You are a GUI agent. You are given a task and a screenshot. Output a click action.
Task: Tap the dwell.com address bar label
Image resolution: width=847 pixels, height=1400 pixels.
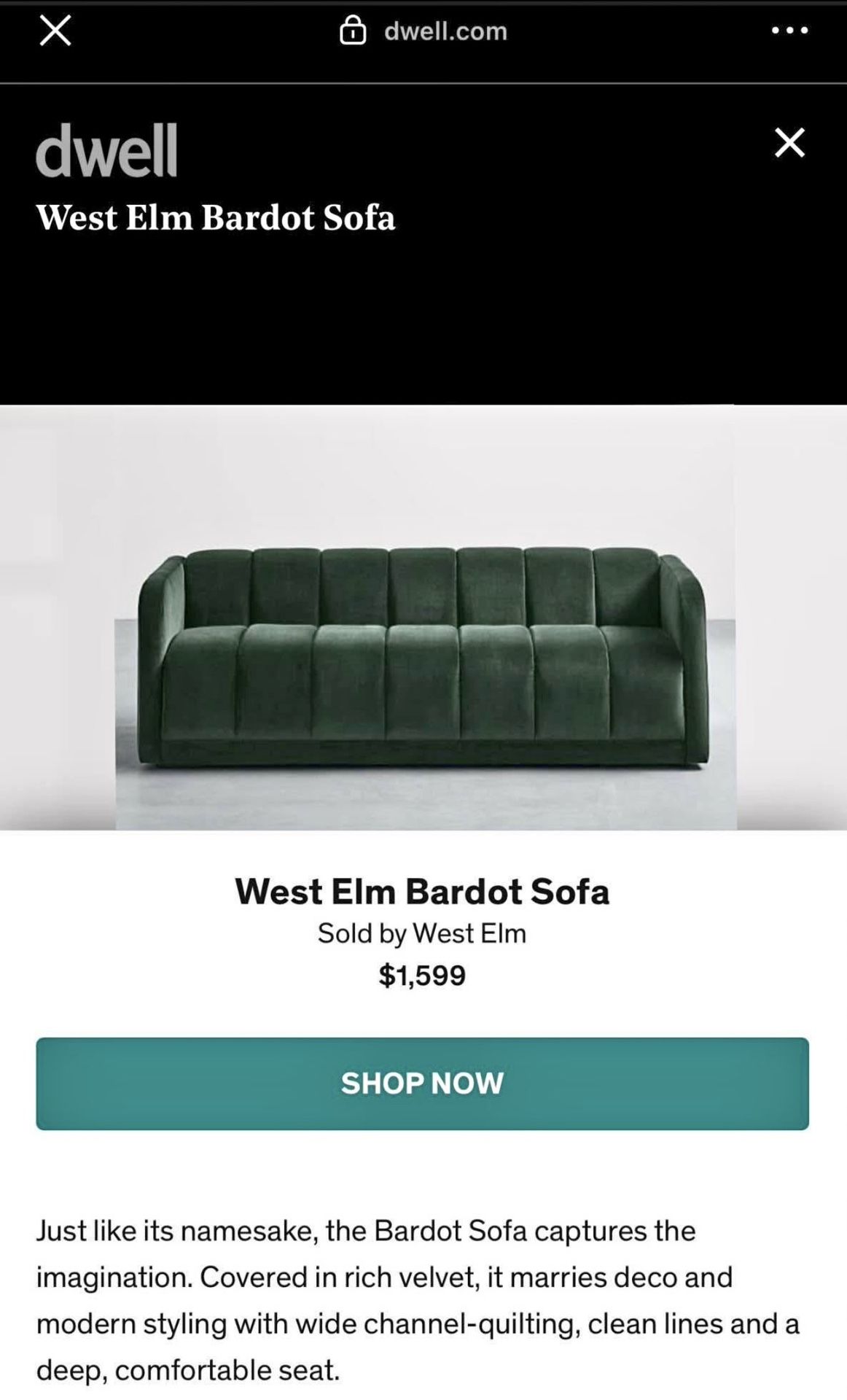(445, 31)
